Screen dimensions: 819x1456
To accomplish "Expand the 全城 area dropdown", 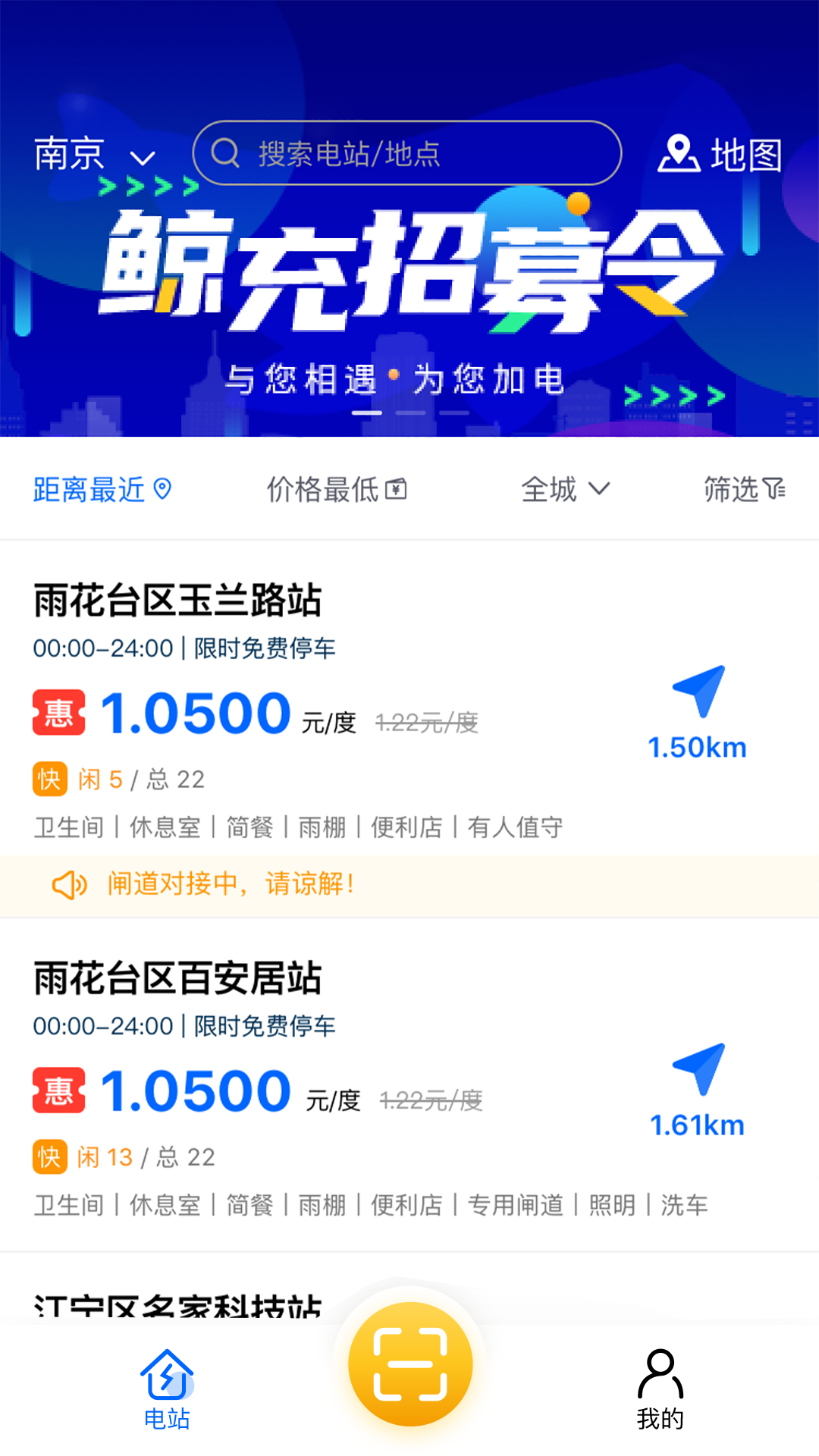I will [565, 490].
